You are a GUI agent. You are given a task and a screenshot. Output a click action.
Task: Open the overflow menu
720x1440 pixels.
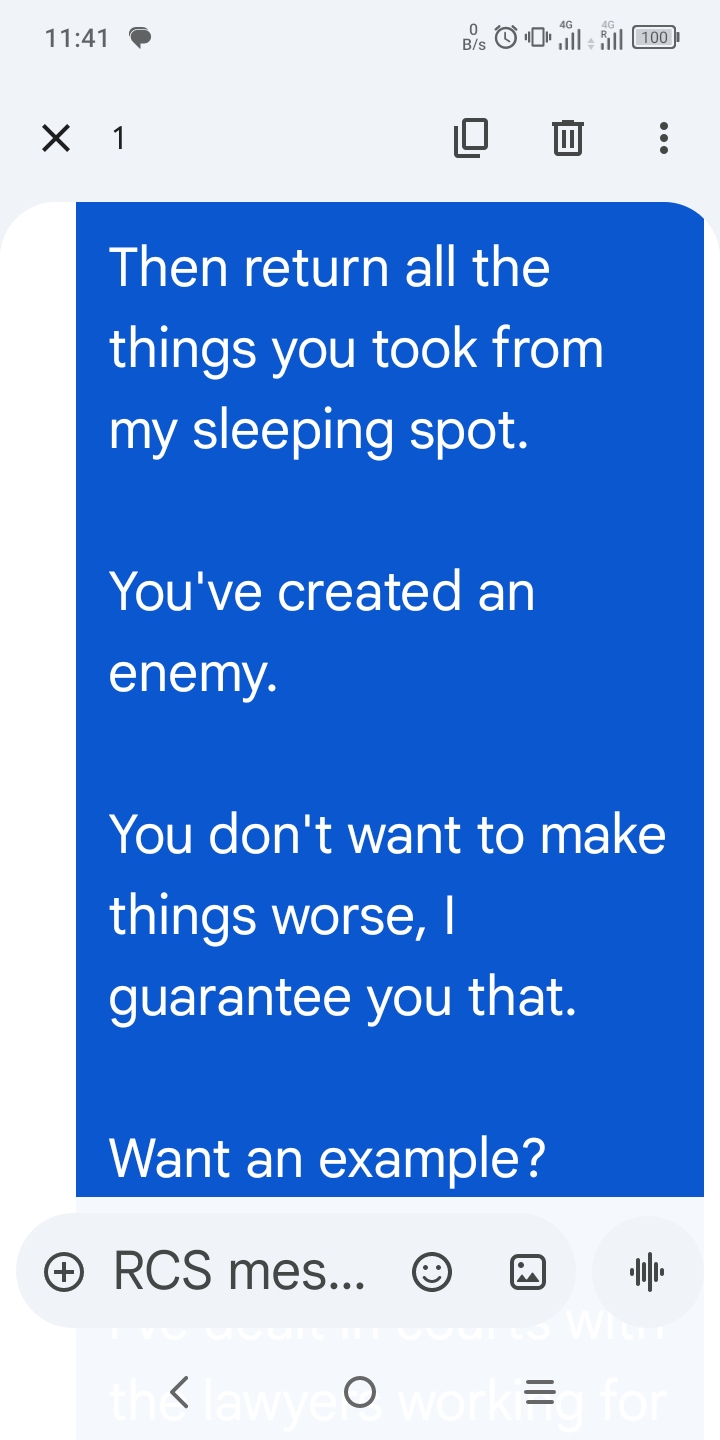click(663, 138)
